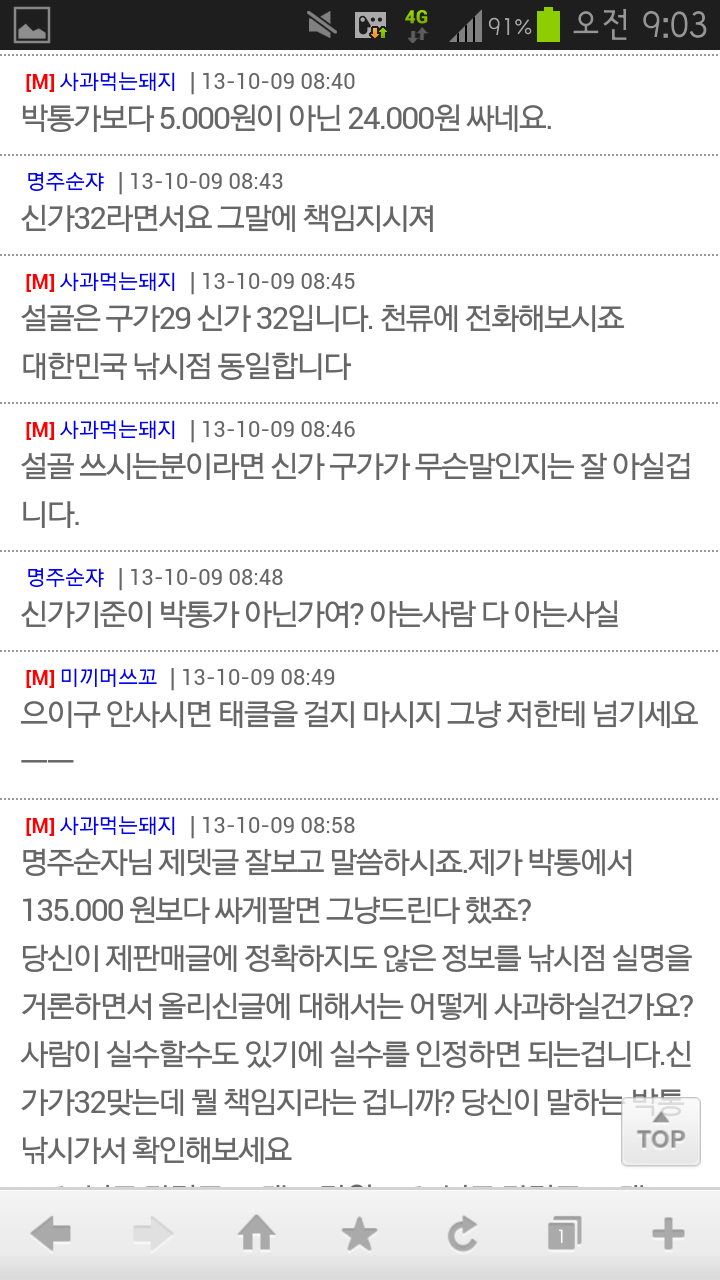Open 사과먹는돼지 profile on 08:40 comment
The image size is (720, 1280).
click(x=117, y=82)
